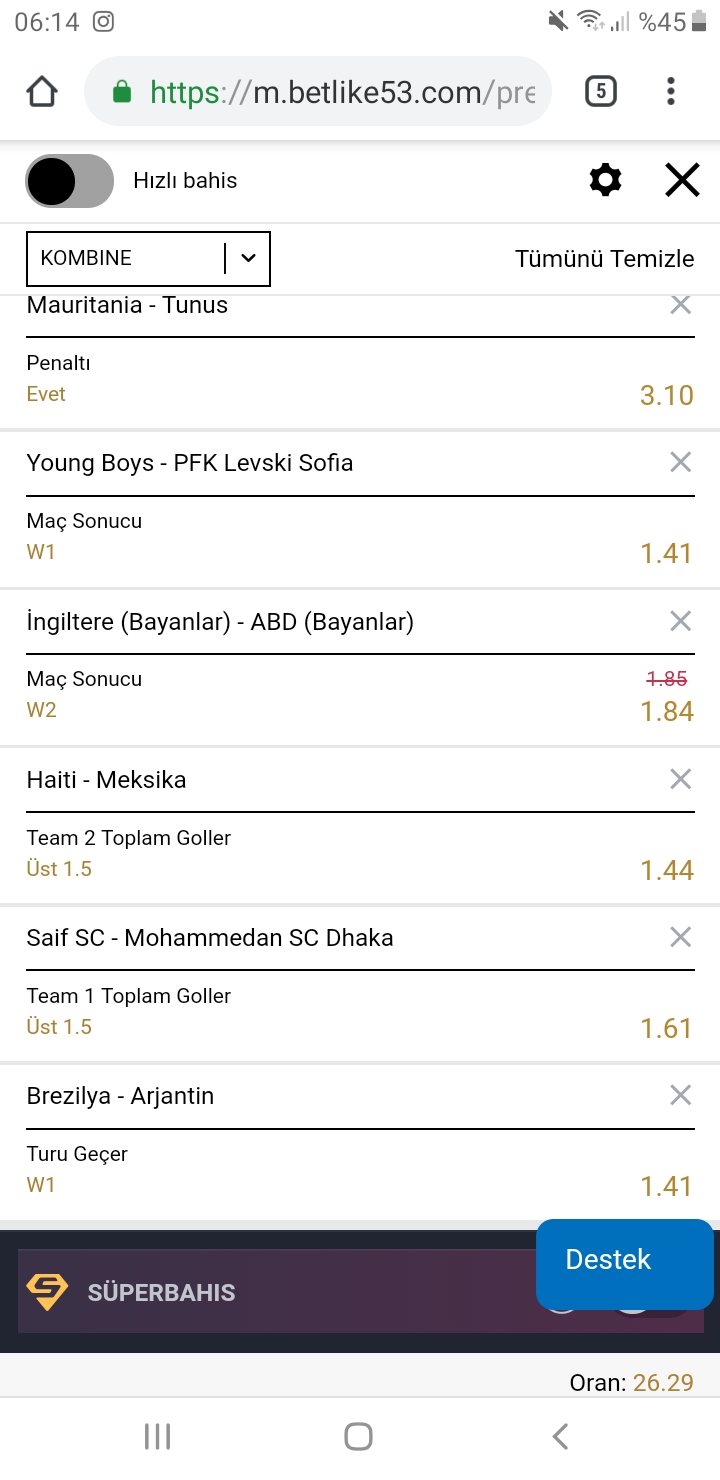Remove the Young Boys - PFK Levski Sofia bet

(x=680, y=462)
